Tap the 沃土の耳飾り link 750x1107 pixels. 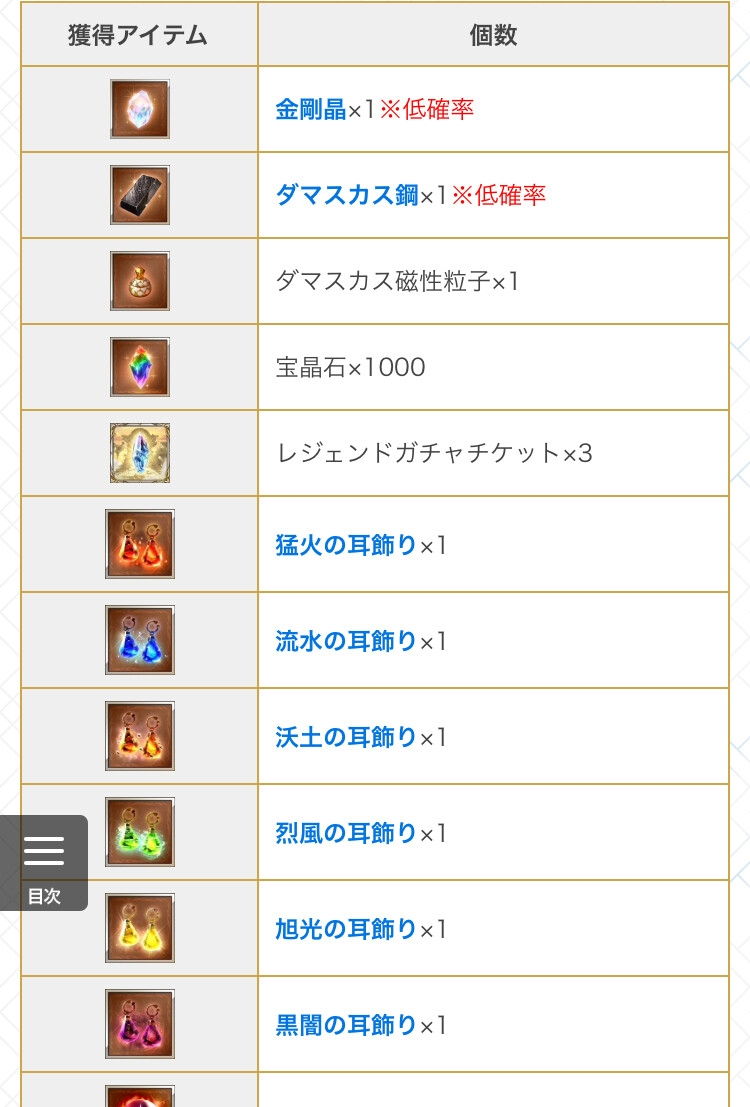pyautogui.click(x=345, y=737)
